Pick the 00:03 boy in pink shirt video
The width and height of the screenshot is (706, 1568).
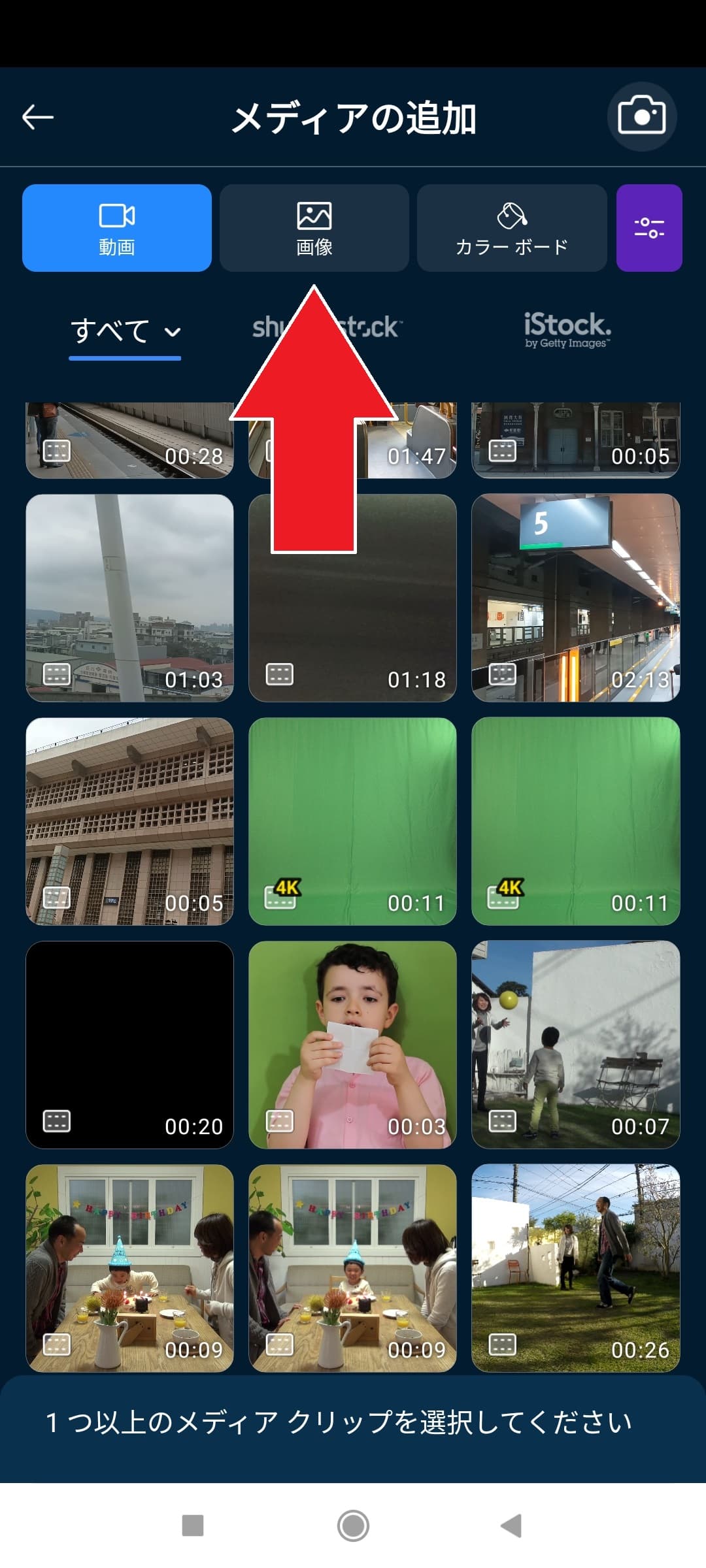[352, 1044]
